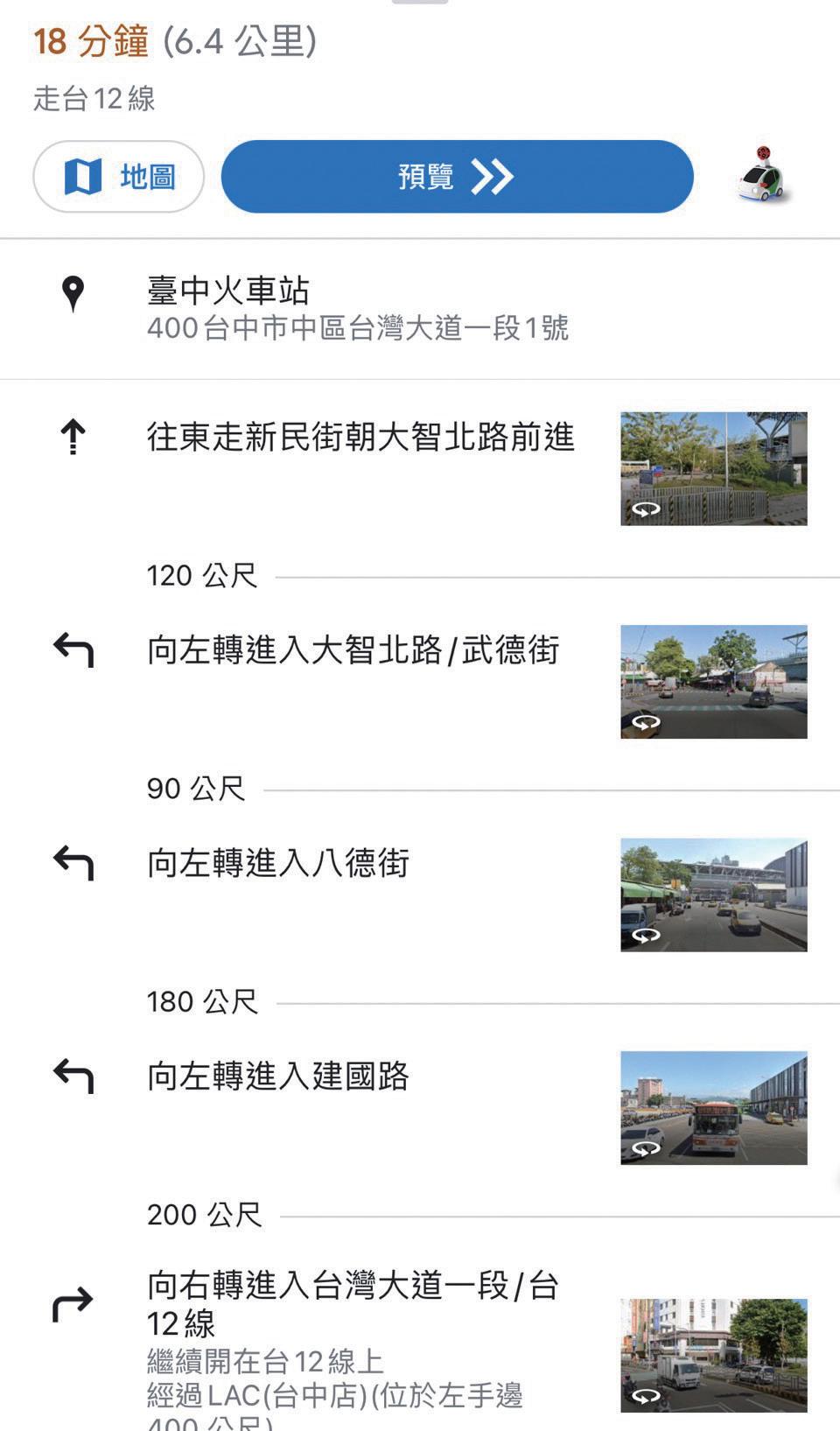Select the step 向左轉進入八德街
Image resolution: width=840 pixels, height=1431 pixels.
click(x=278, y=863)
